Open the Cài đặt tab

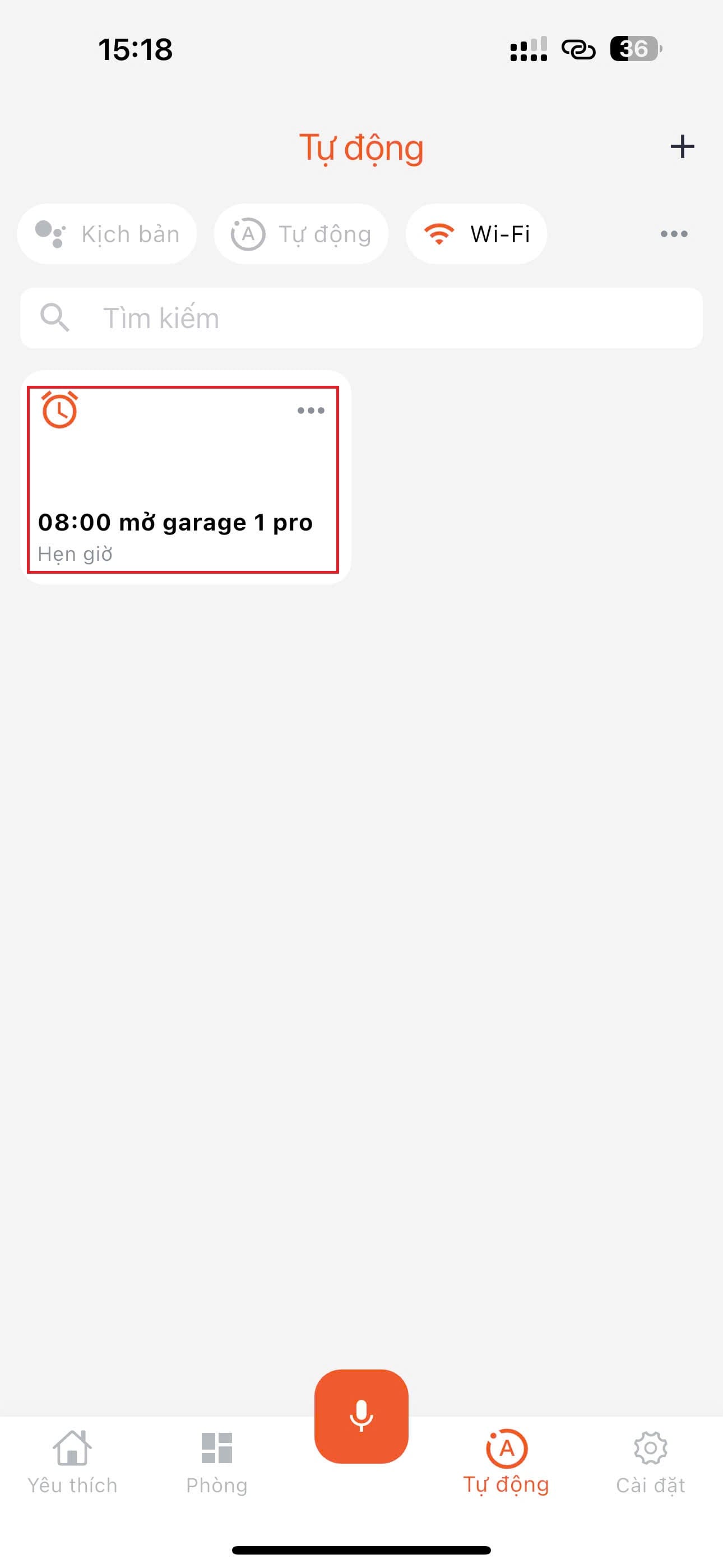click(651, 1463)
